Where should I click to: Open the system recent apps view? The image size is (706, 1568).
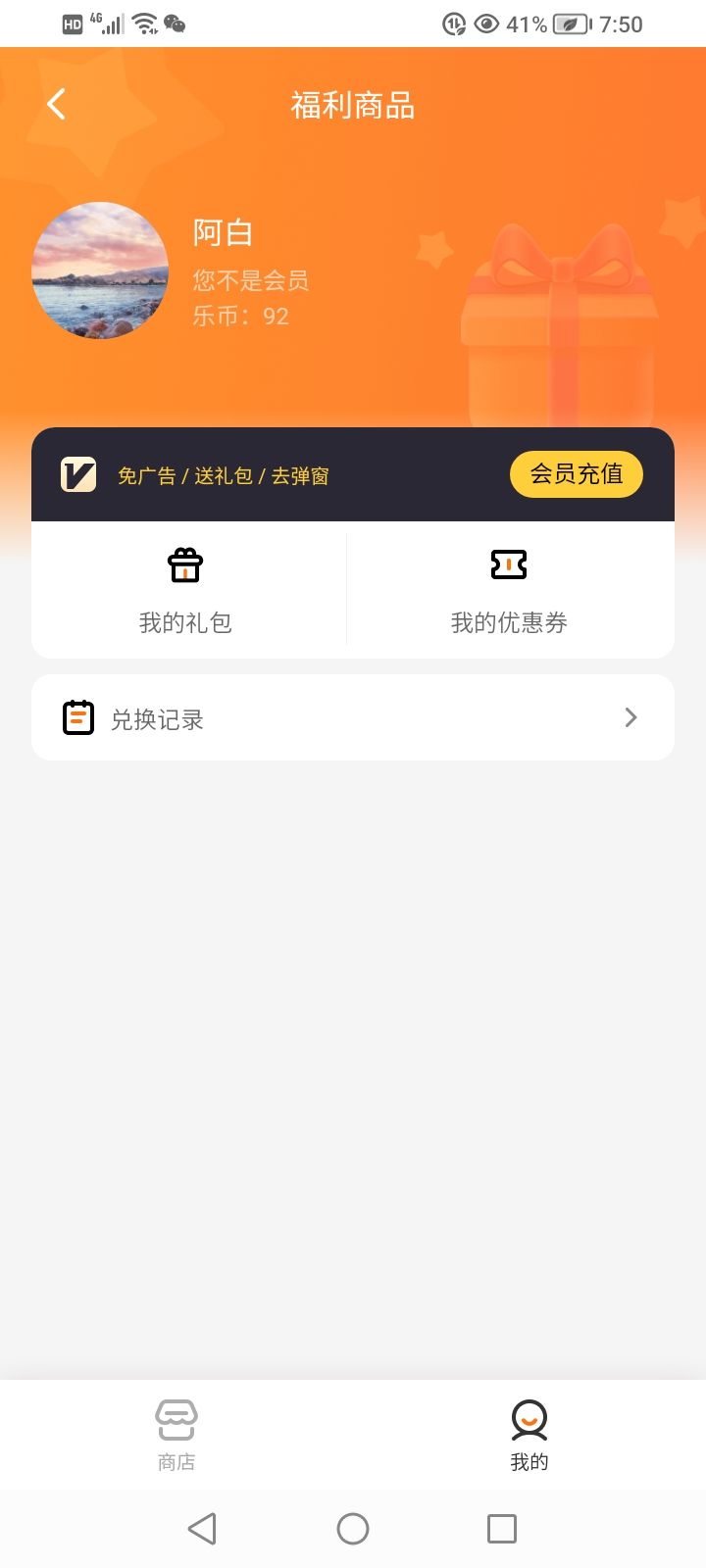click(502, 1529)
